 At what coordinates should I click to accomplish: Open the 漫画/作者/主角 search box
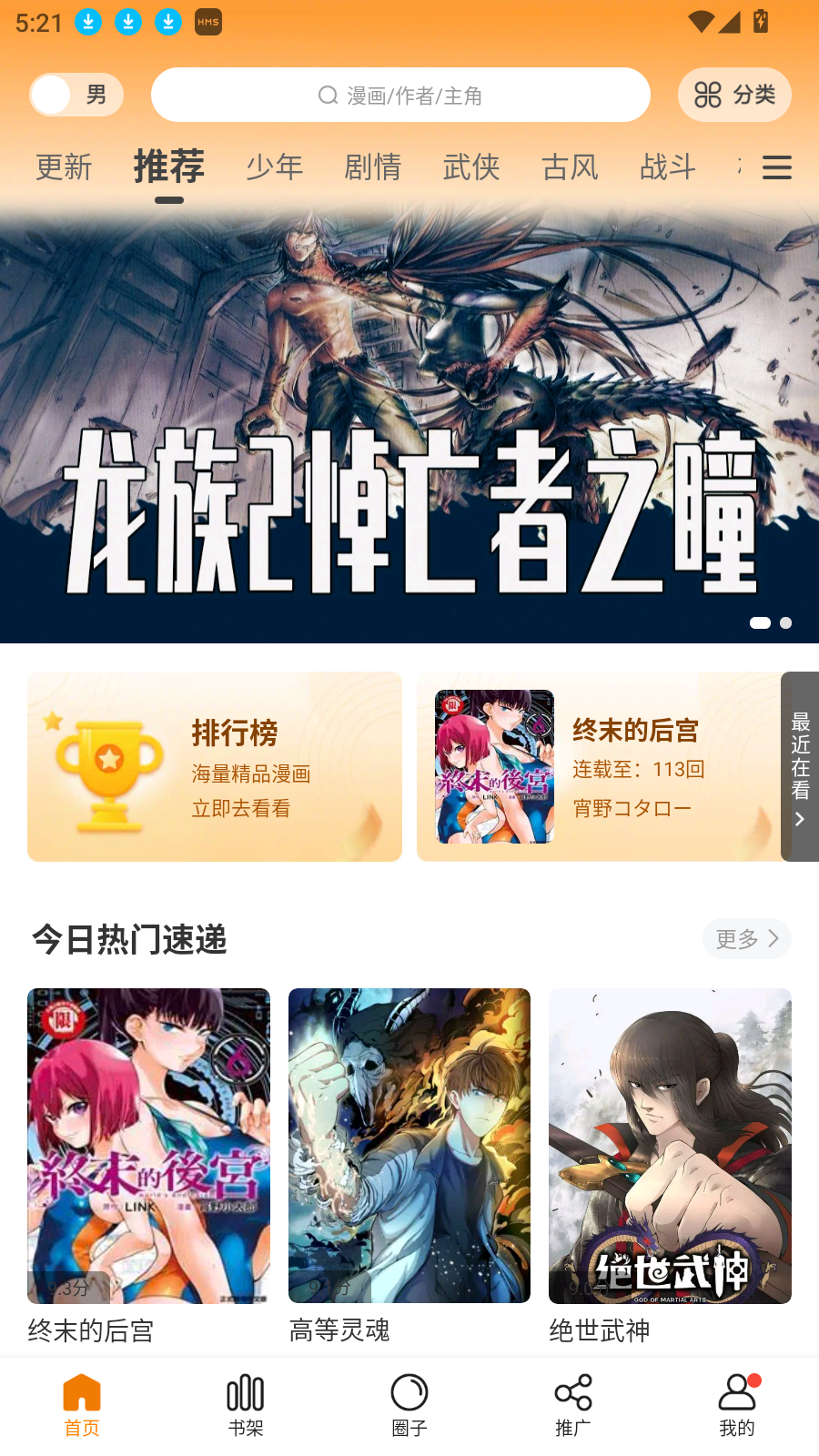(400, 95)
